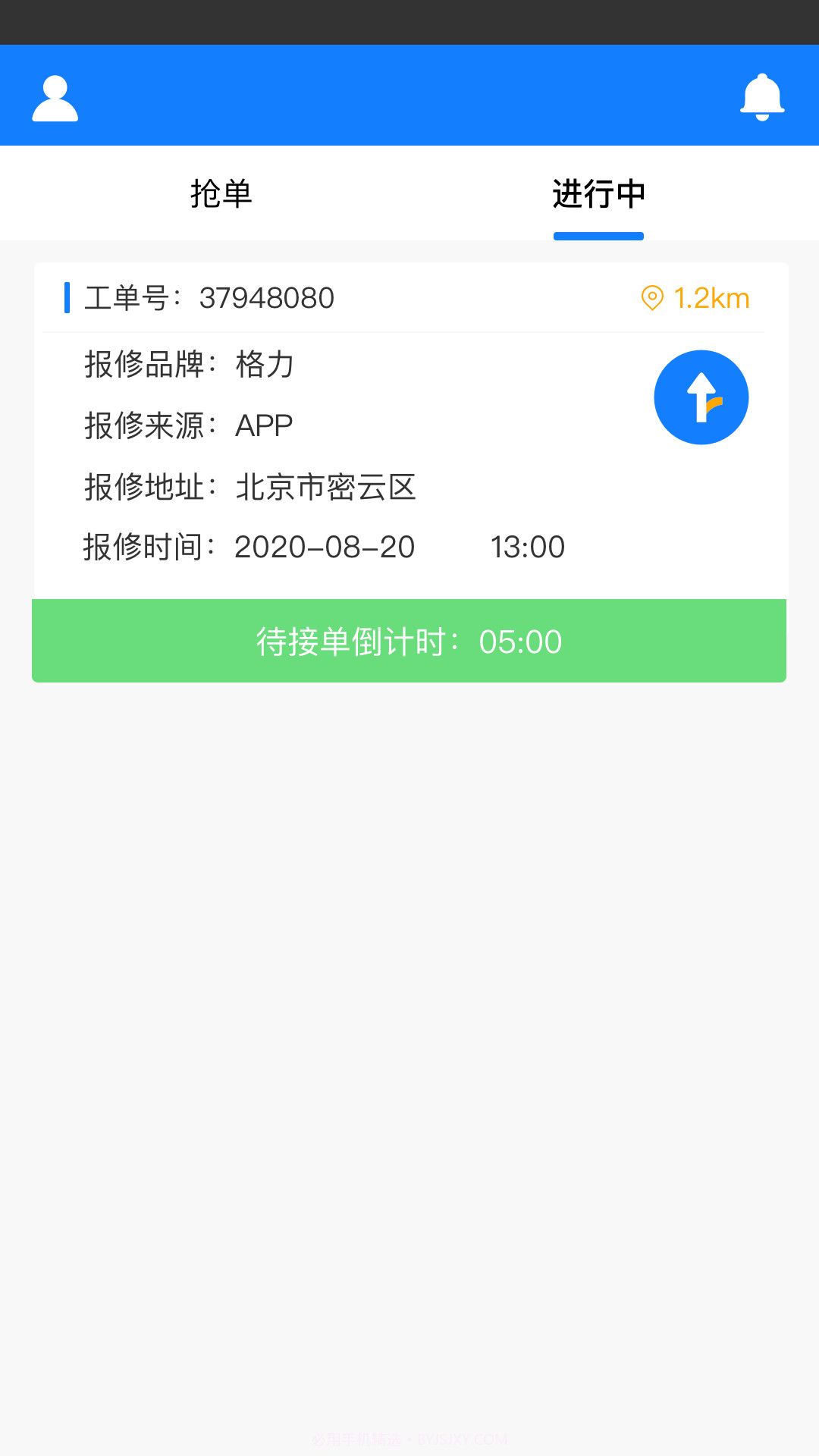Select the 进行中 tab
This screenshot has width=819, height=1456.
[598, 194]
